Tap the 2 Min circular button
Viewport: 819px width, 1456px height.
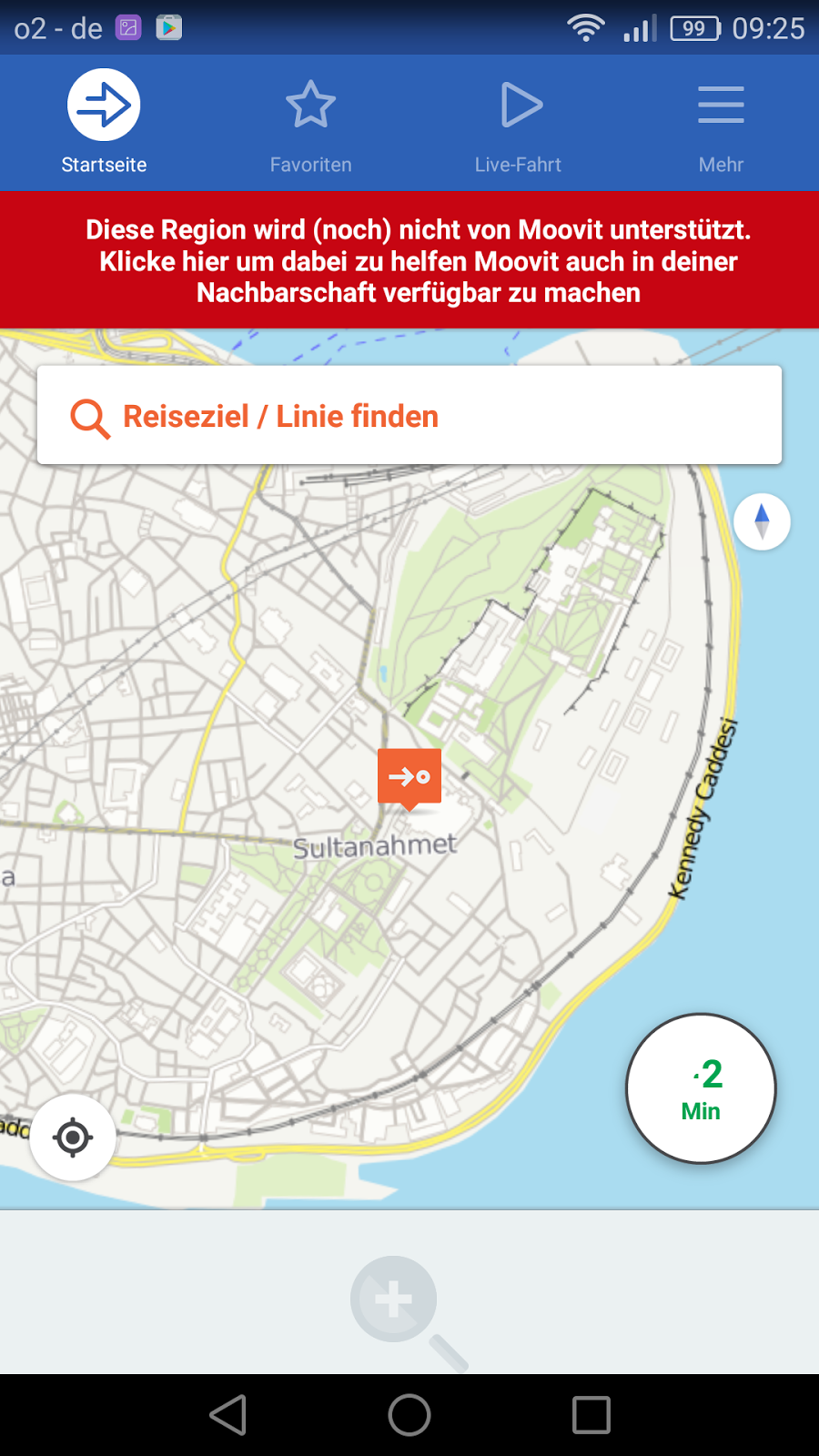click(701, 1088)
